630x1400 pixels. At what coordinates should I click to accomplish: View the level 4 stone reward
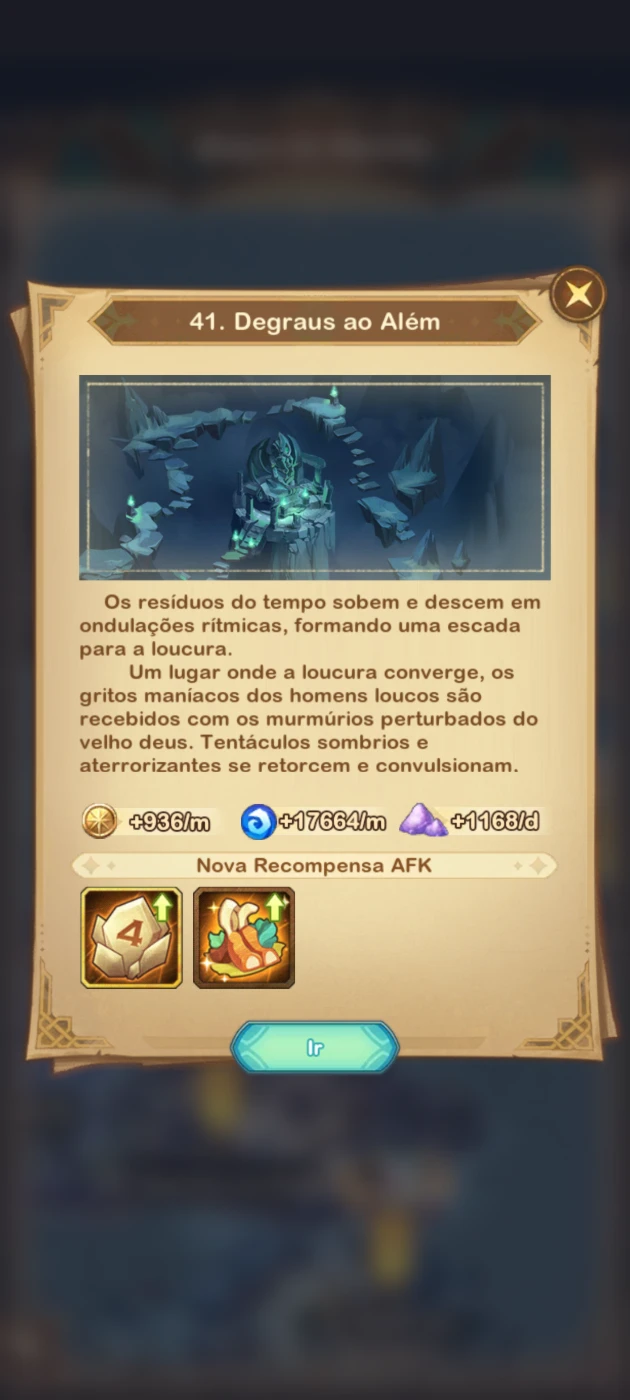click(x=132, y=938)
